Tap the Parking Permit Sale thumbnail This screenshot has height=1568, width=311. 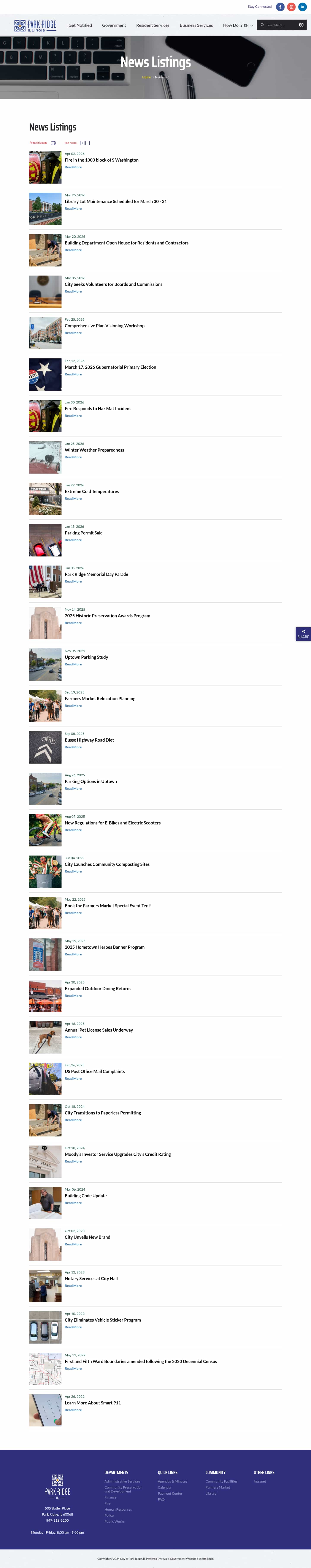(45, 540)
